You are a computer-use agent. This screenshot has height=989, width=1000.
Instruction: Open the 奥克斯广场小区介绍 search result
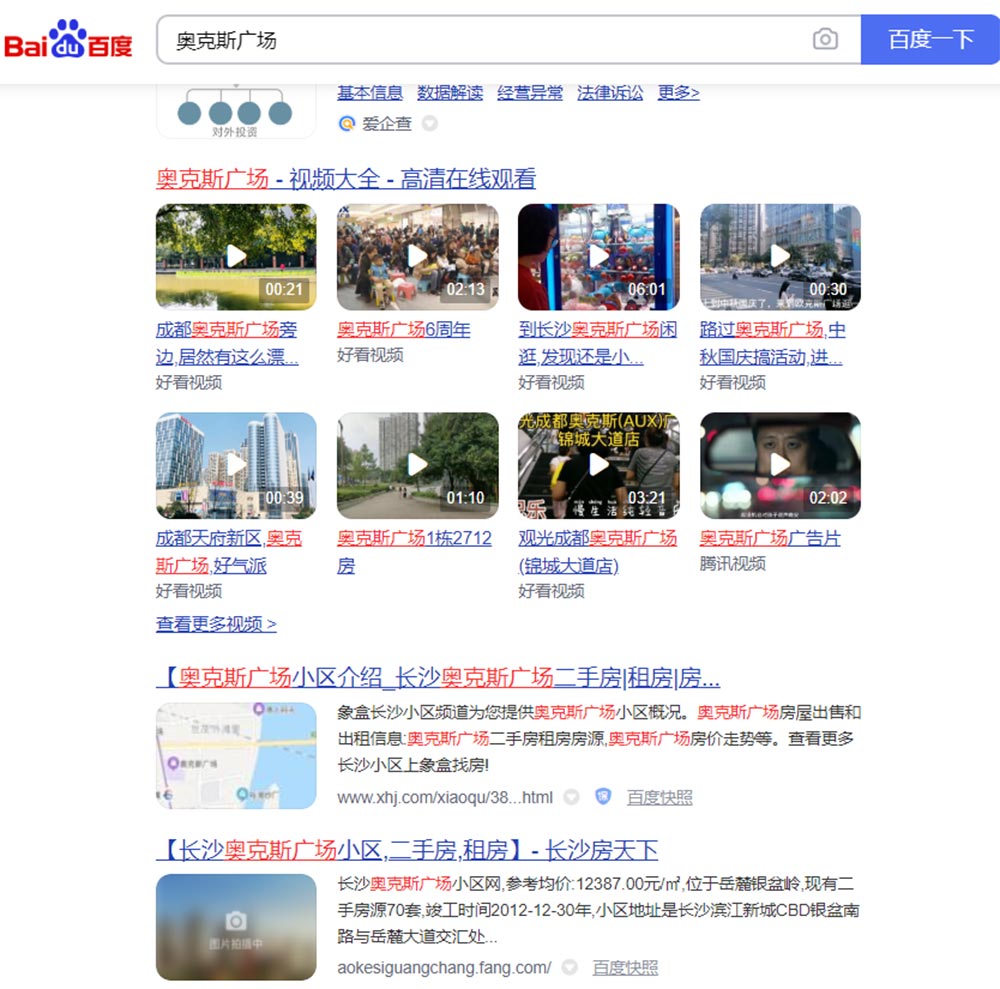[438, 678]
